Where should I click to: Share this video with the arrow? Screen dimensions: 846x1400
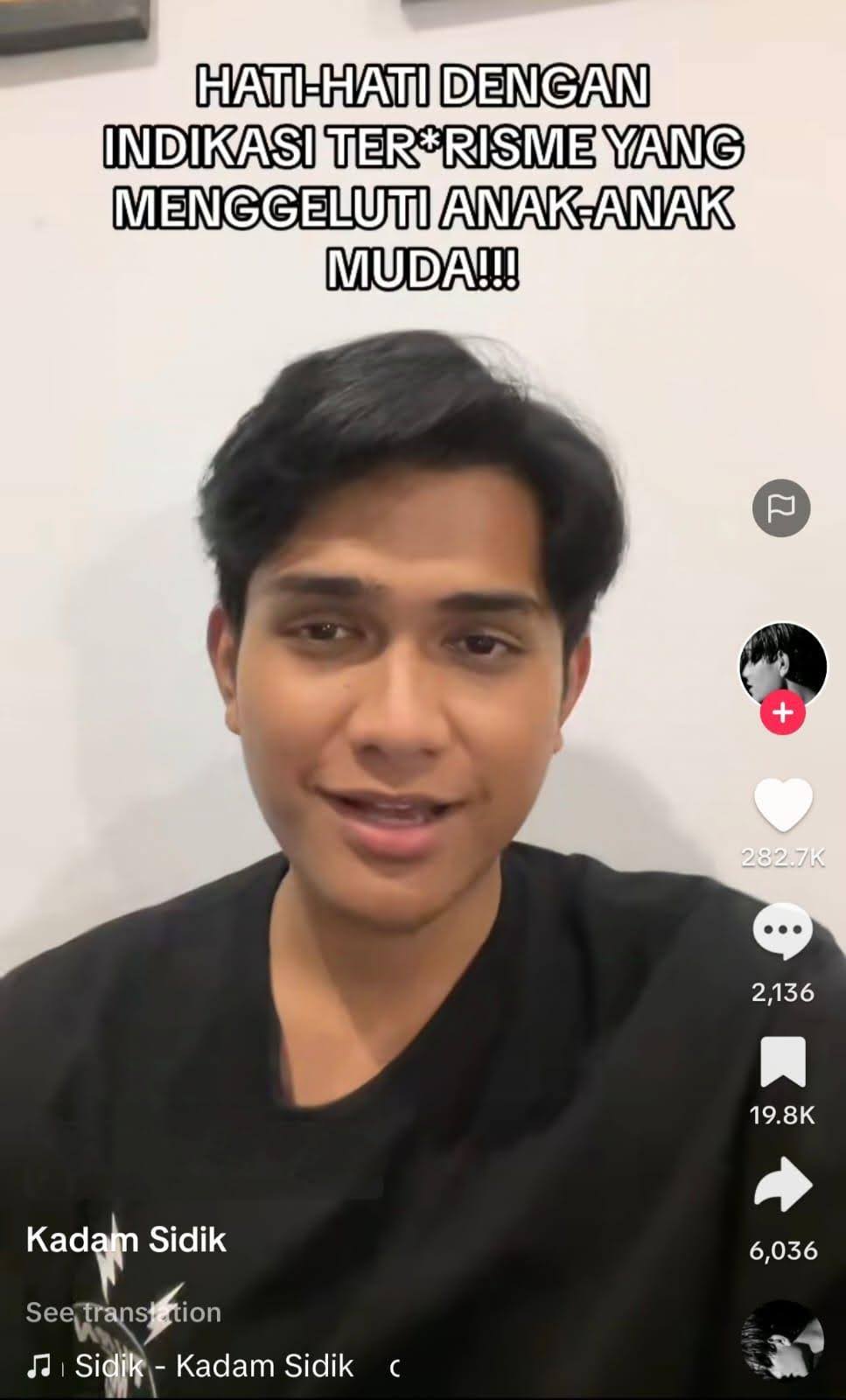783,1185
